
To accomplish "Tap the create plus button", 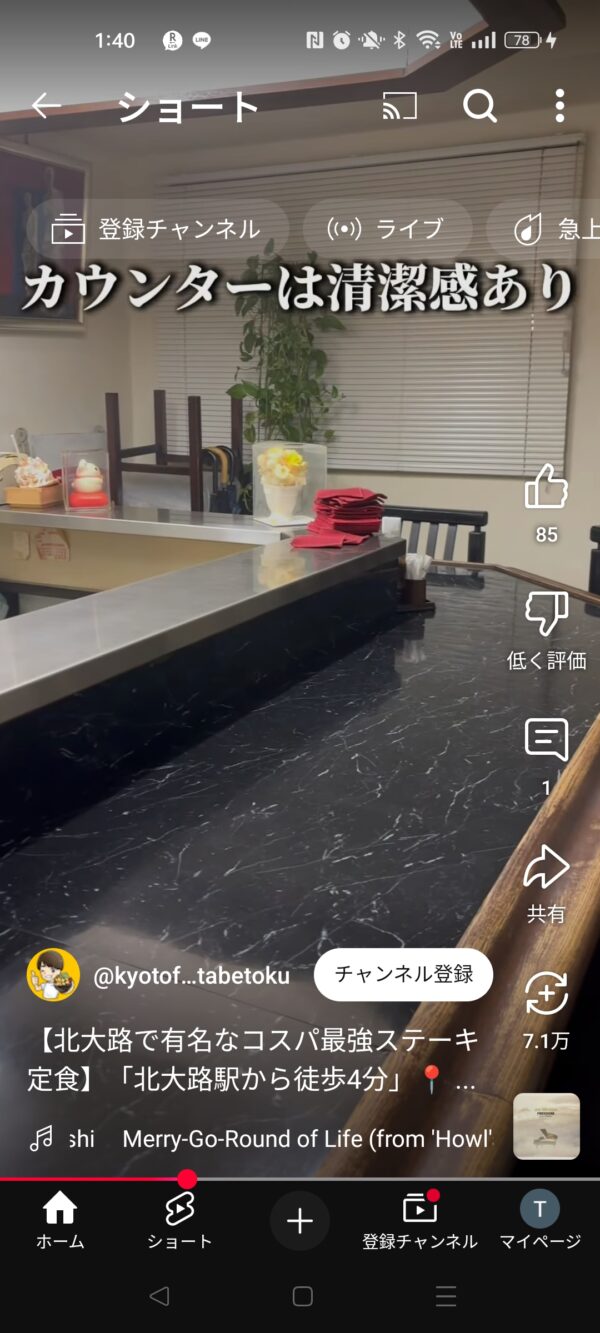I will point(300,1221).
